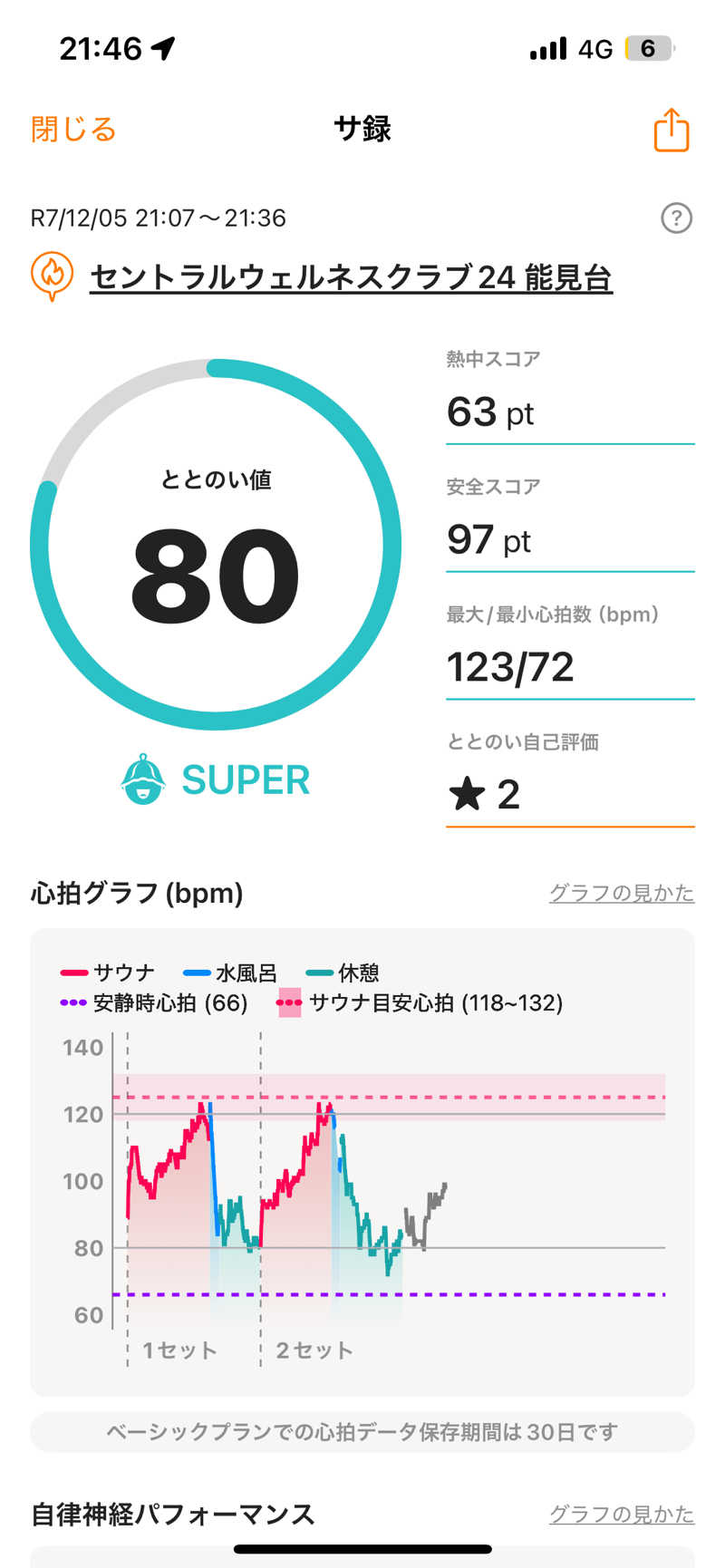Share this sauna record

coord(671,130)
